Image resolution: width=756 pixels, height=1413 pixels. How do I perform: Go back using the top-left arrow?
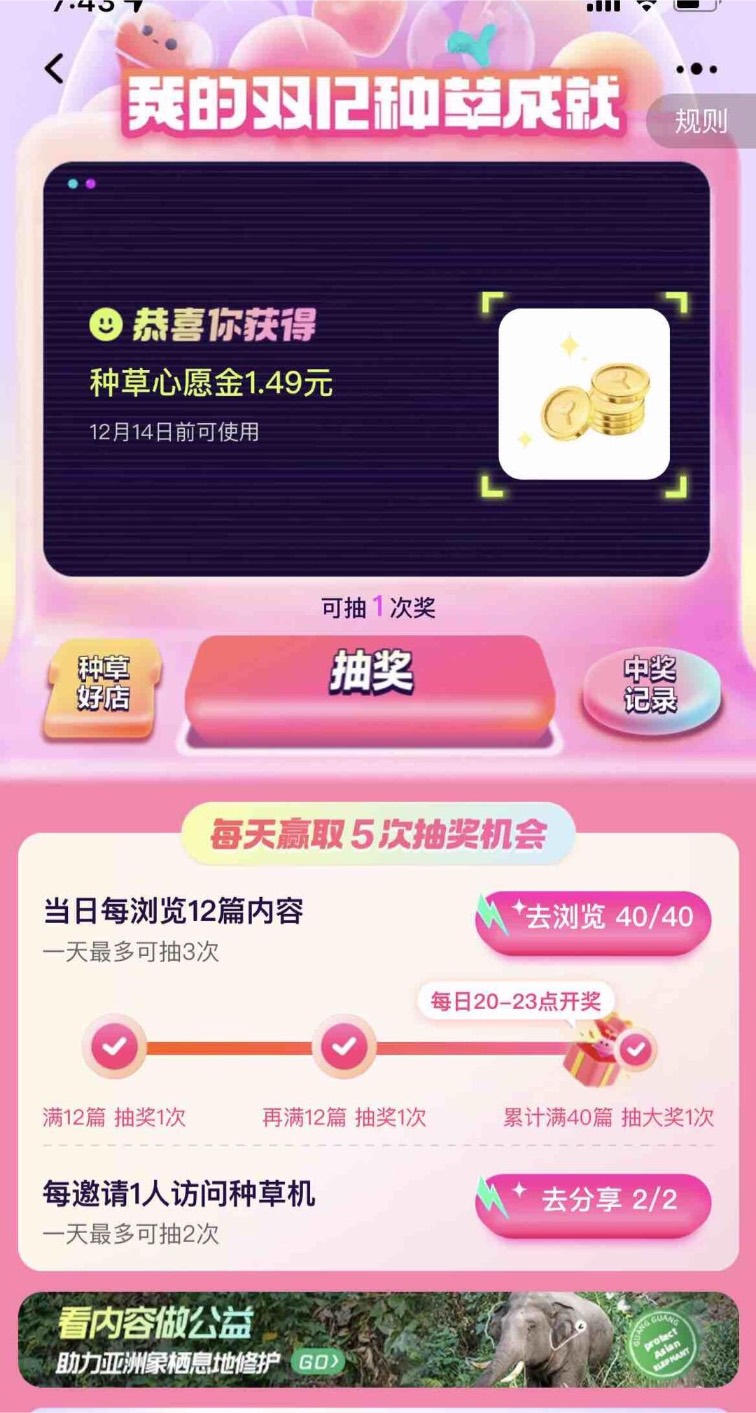54,69
